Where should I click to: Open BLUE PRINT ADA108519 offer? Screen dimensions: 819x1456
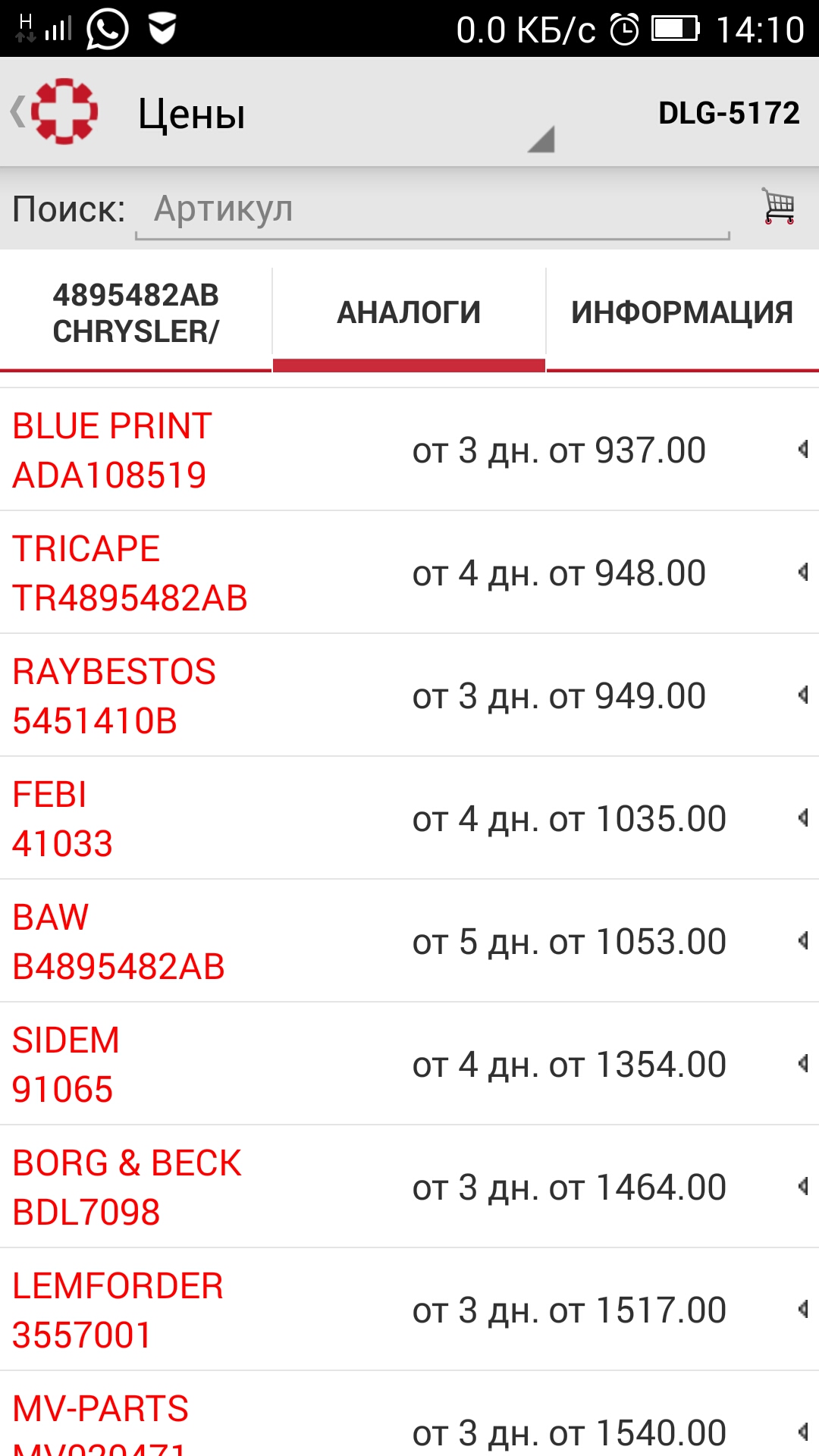(x=409, y=450)
